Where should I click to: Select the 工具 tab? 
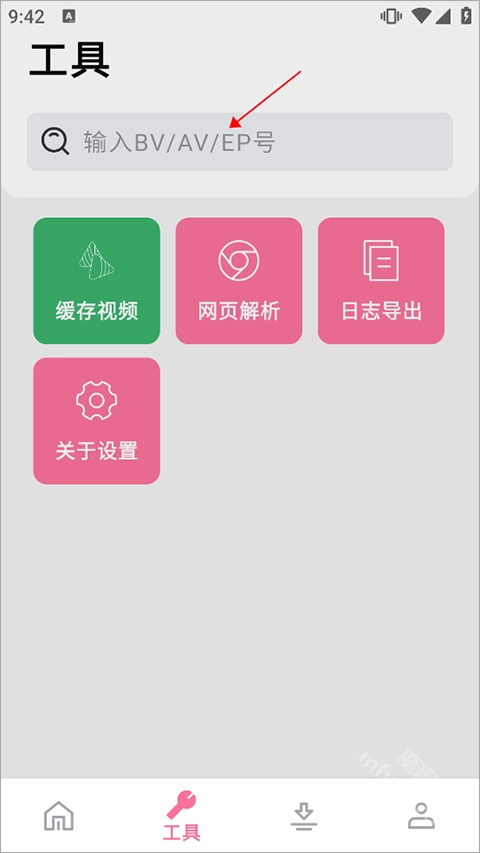pos(181,815)
